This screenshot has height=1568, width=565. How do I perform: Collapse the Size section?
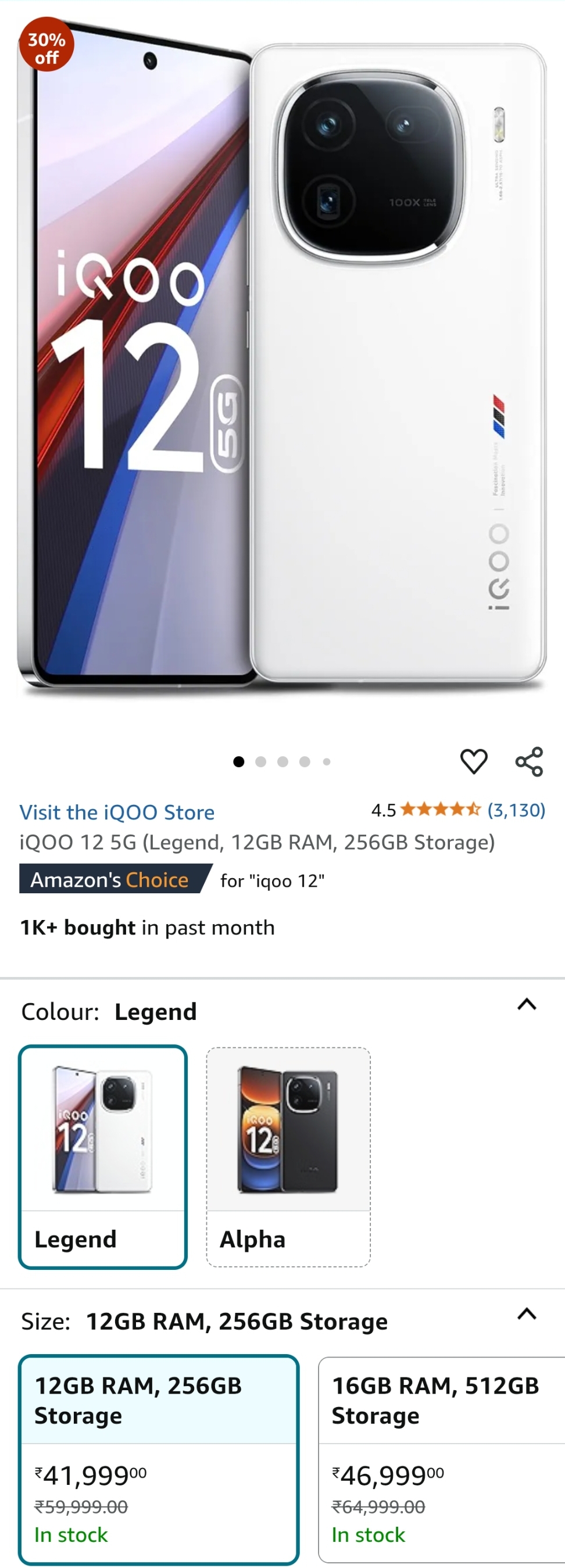(527, 1314)
